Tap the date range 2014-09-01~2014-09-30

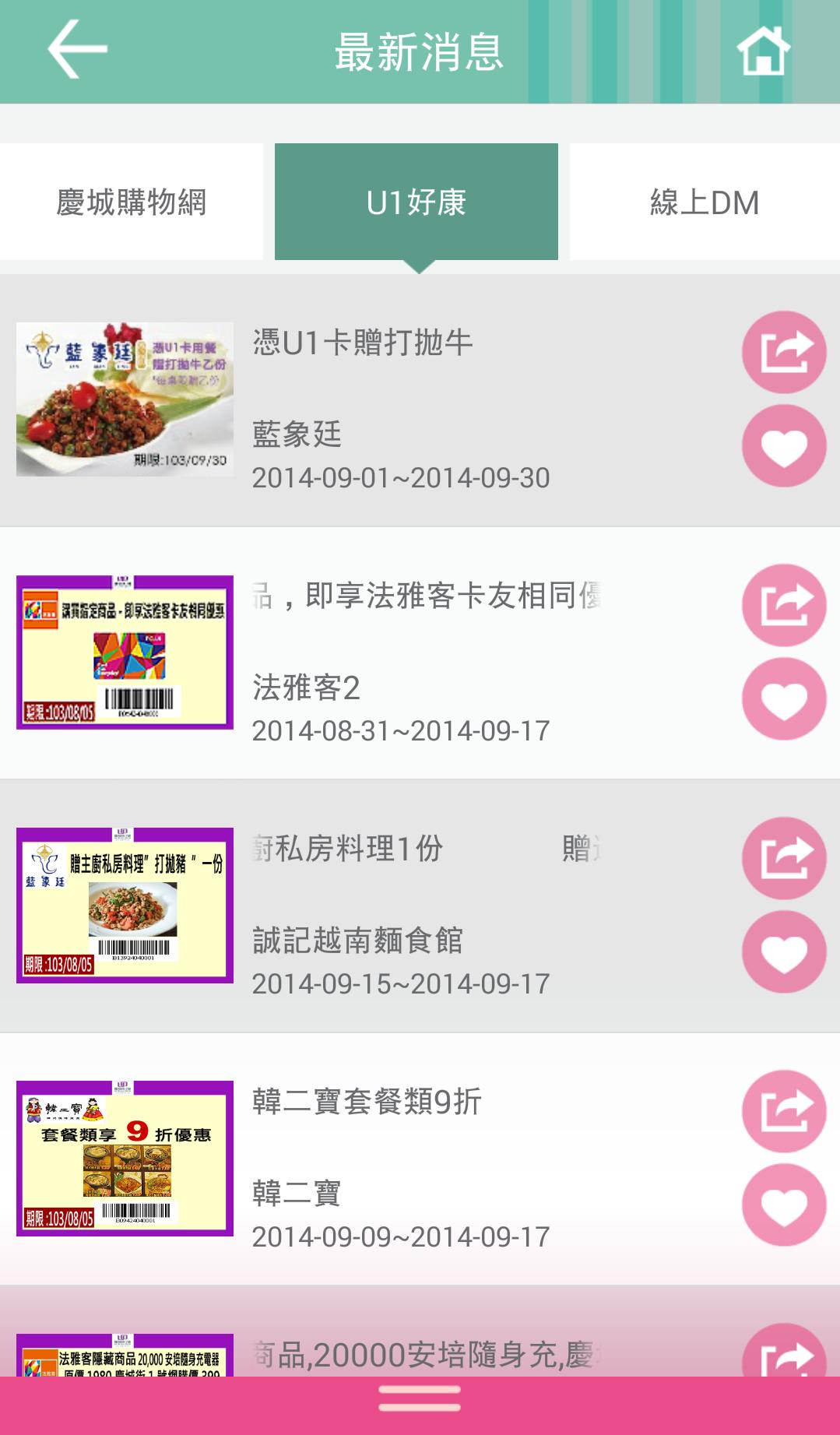pyautogui.click(x=402, y=477)
